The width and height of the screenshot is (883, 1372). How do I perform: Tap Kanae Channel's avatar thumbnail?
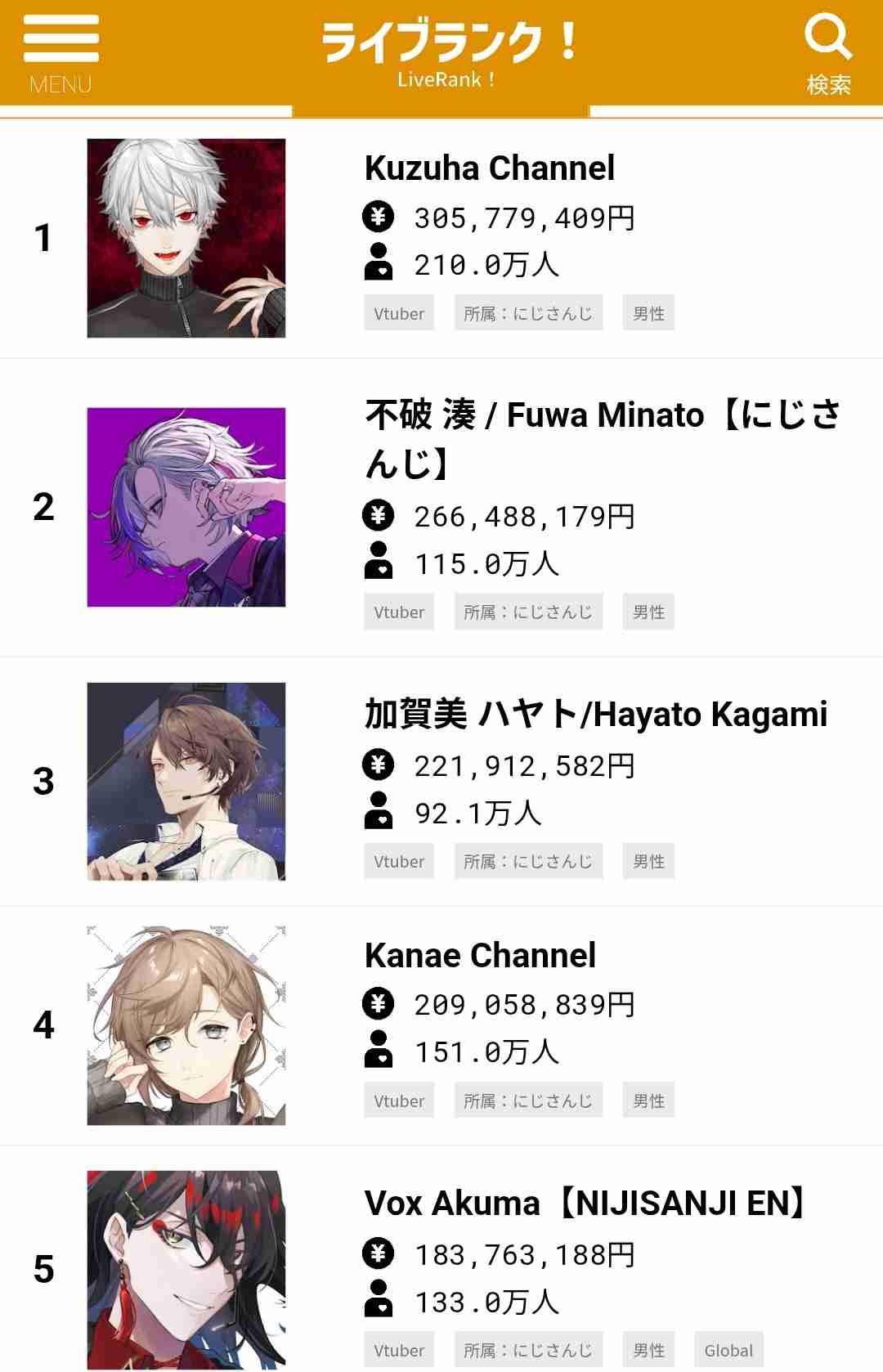tap(186, 1025)
